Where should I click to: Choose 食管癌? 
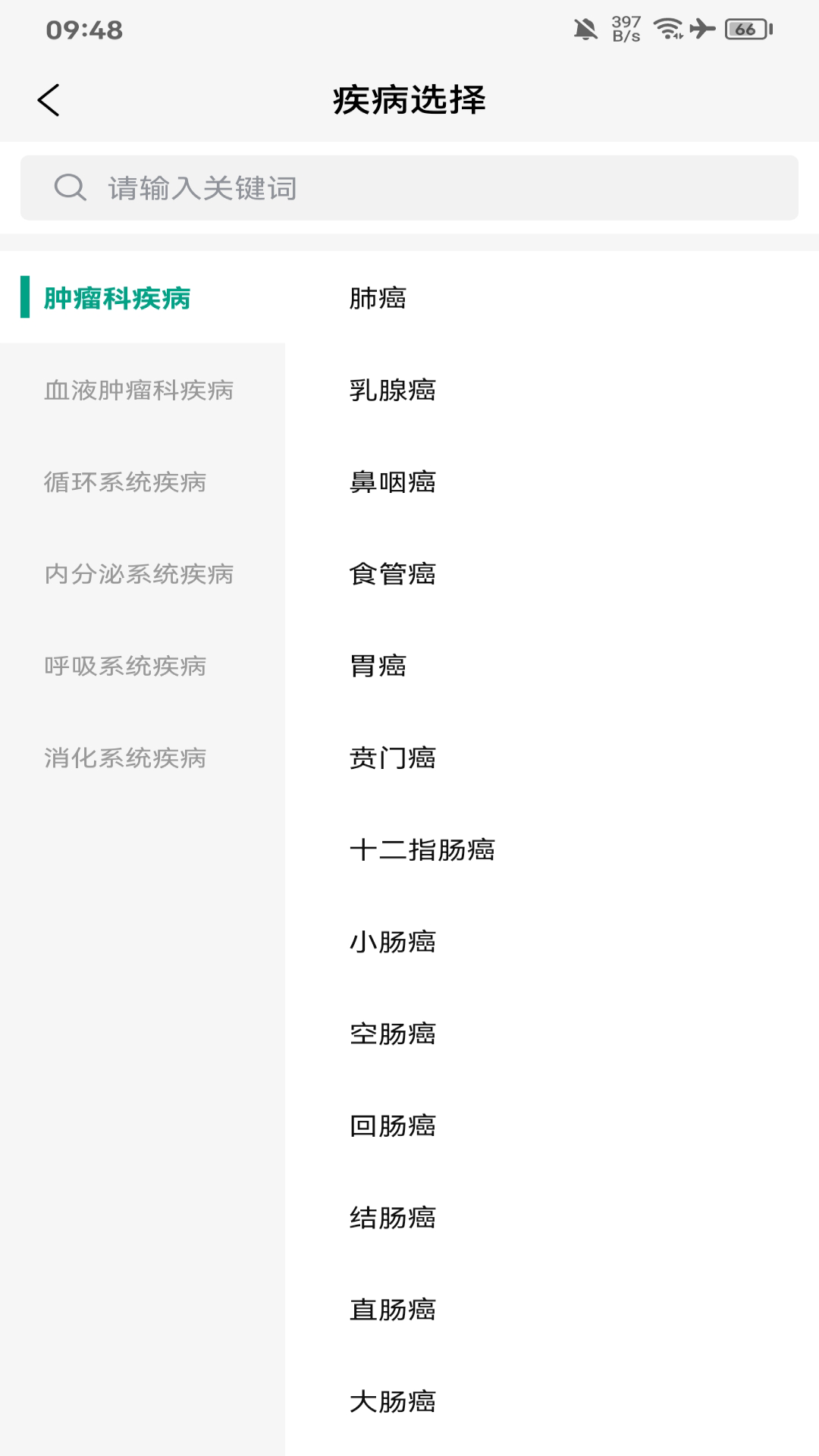(x=392, y=574)
